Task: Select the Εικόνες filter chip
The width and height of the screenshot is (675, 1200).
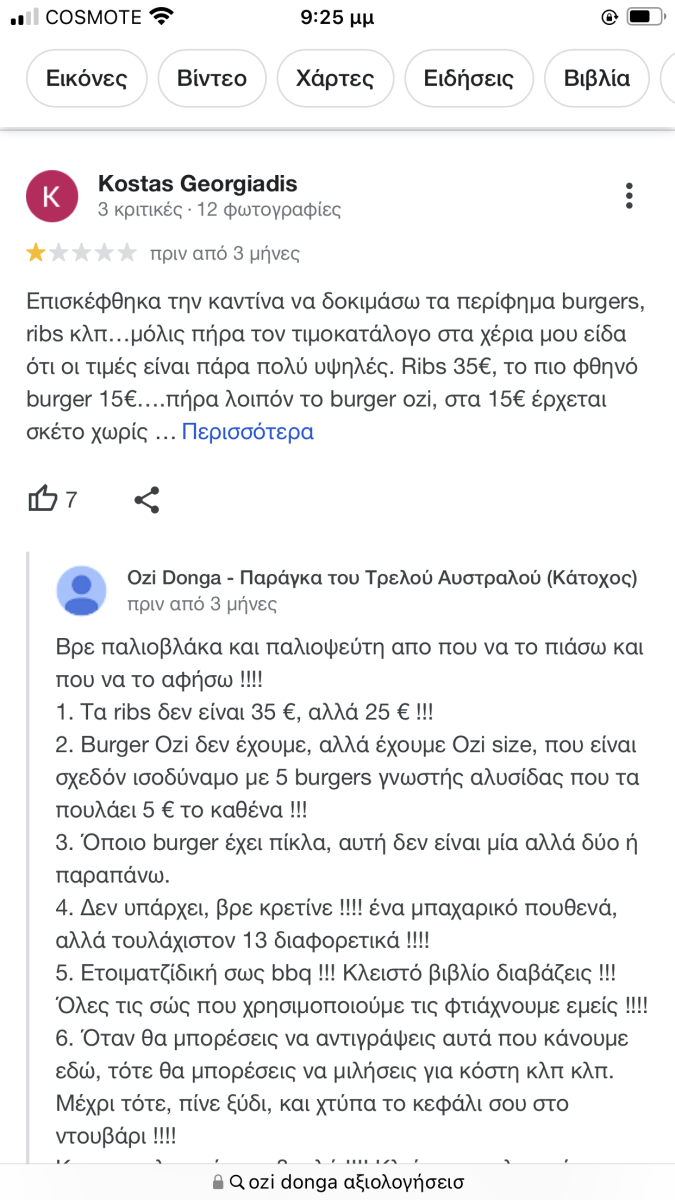Action: [87, 78]
